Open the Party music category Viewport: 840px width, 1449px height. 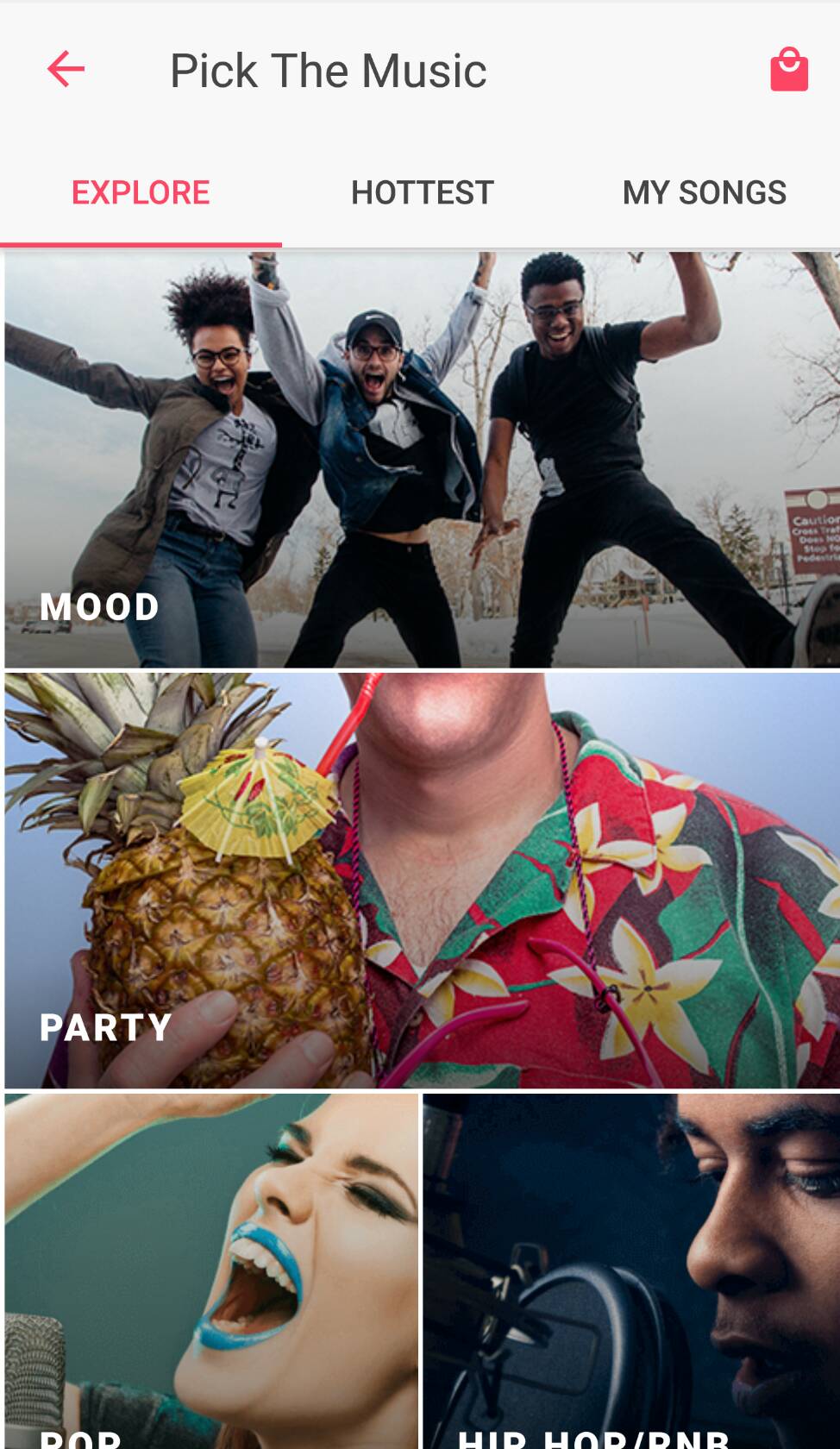pos(421,880)
